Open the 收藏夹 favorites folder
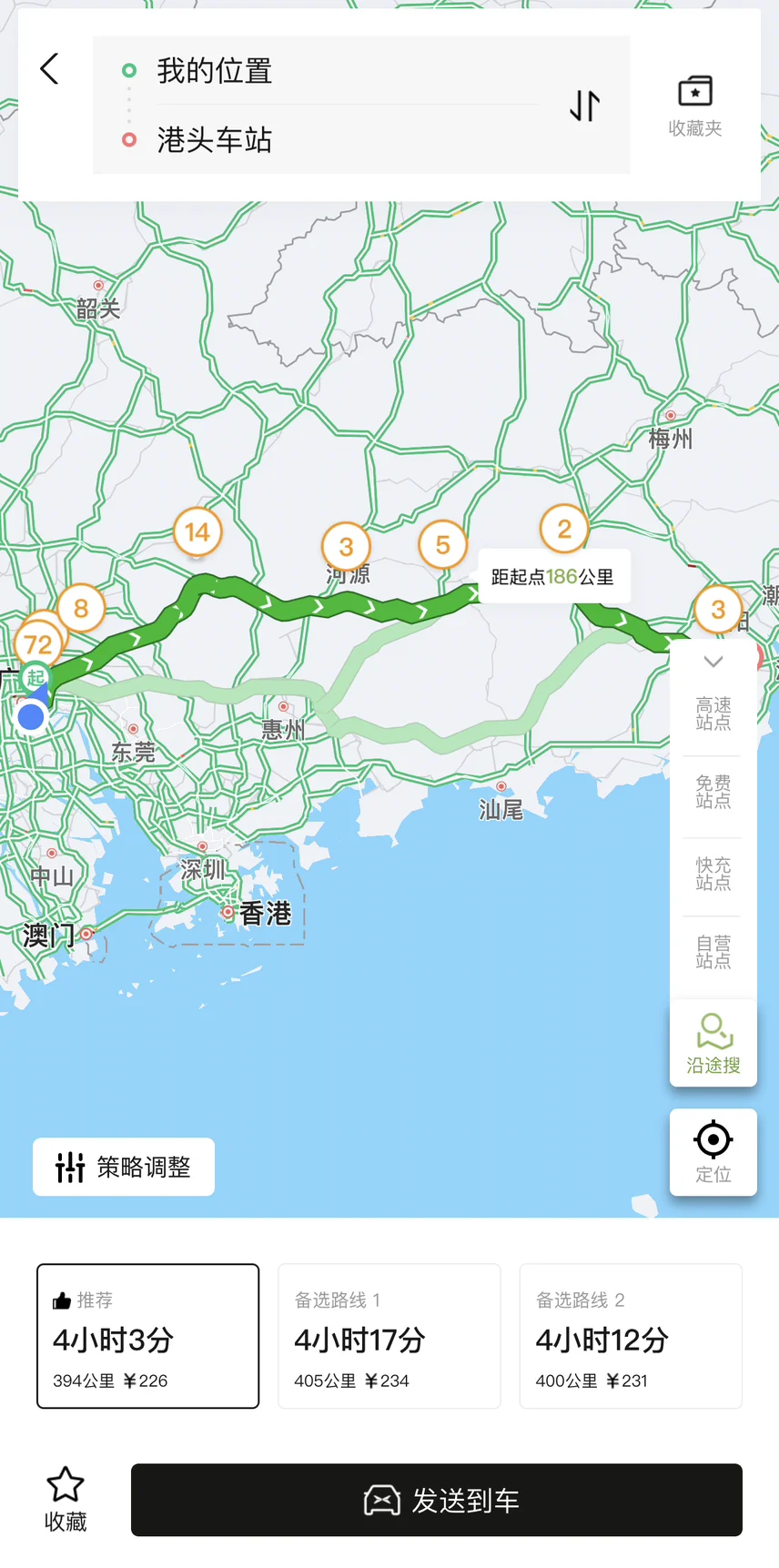The height and width of the screenshot is (1568, 779). coord(695,106)
